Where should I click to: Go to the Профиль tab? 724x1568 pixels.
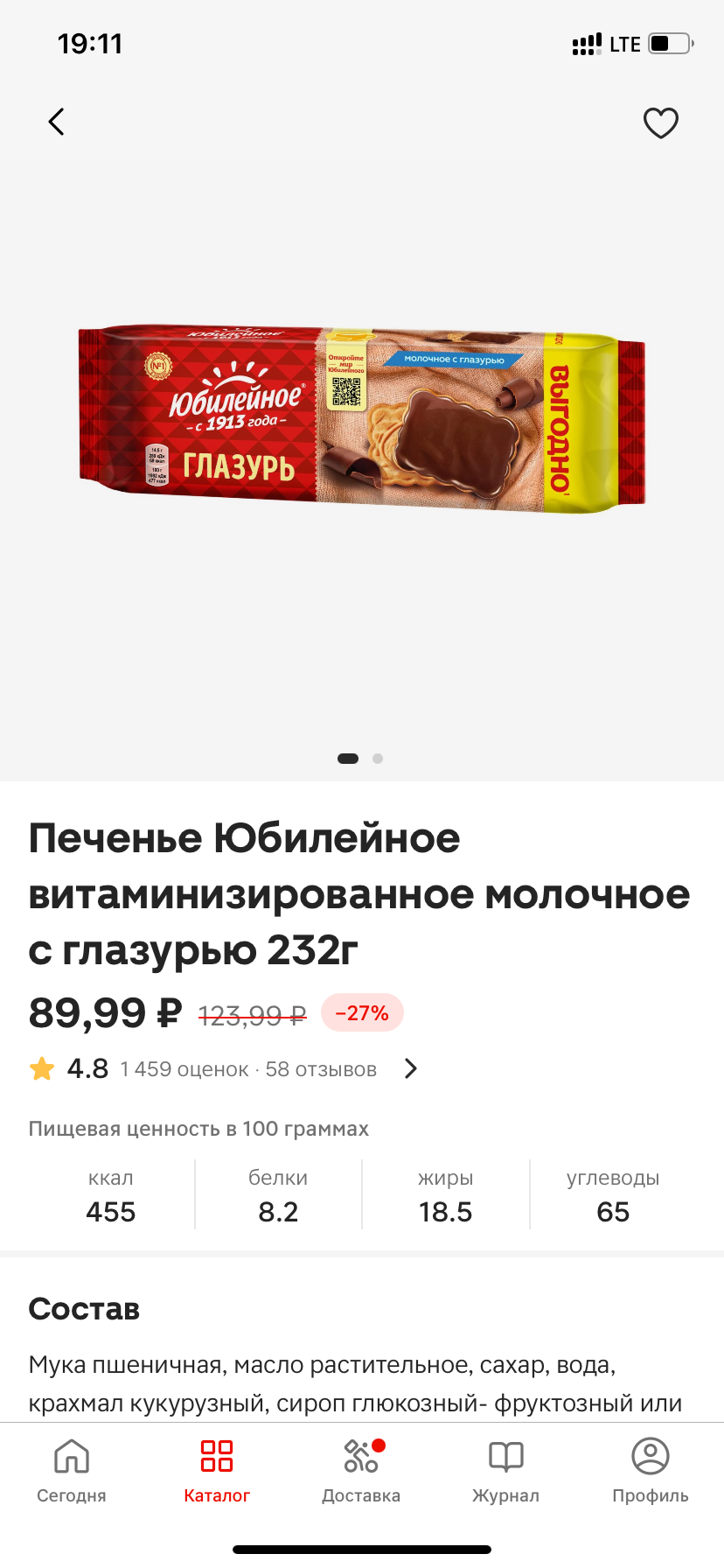651,1471
